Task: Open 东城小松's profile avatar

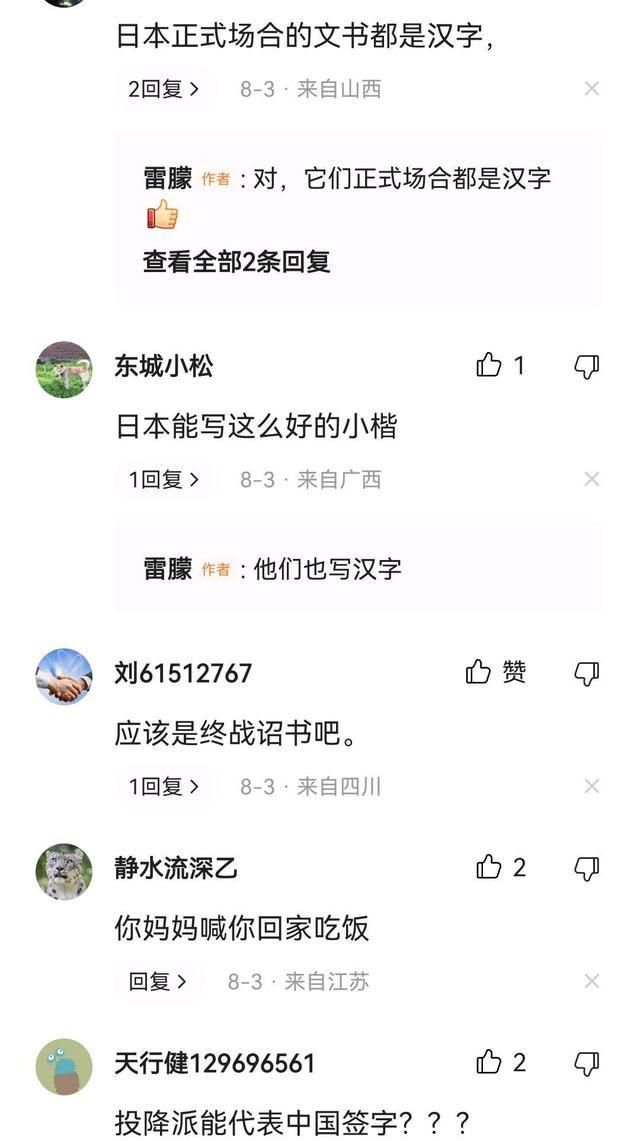Action: pyautogui.click(x=64, y=370)
